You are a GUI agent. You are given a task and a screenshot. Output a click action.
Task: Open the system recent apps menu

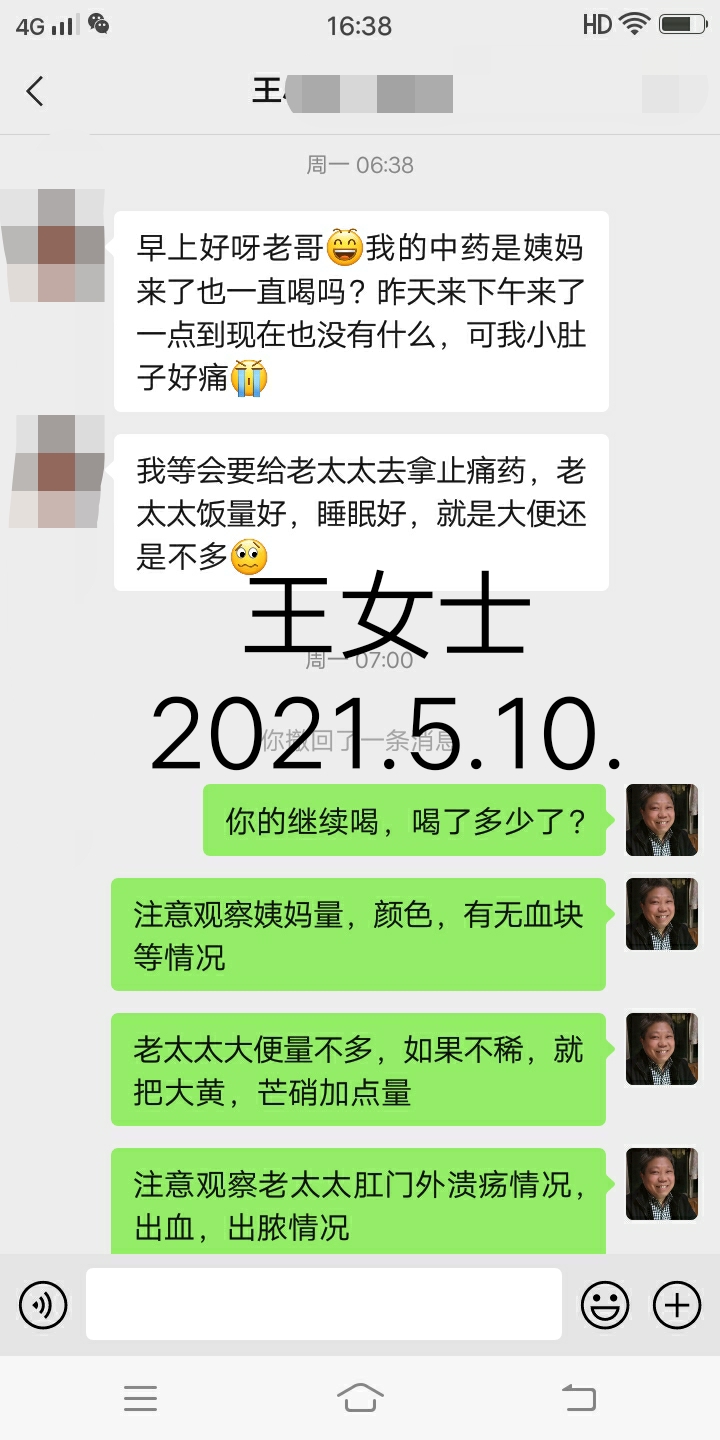click(x=140, y=1397)
